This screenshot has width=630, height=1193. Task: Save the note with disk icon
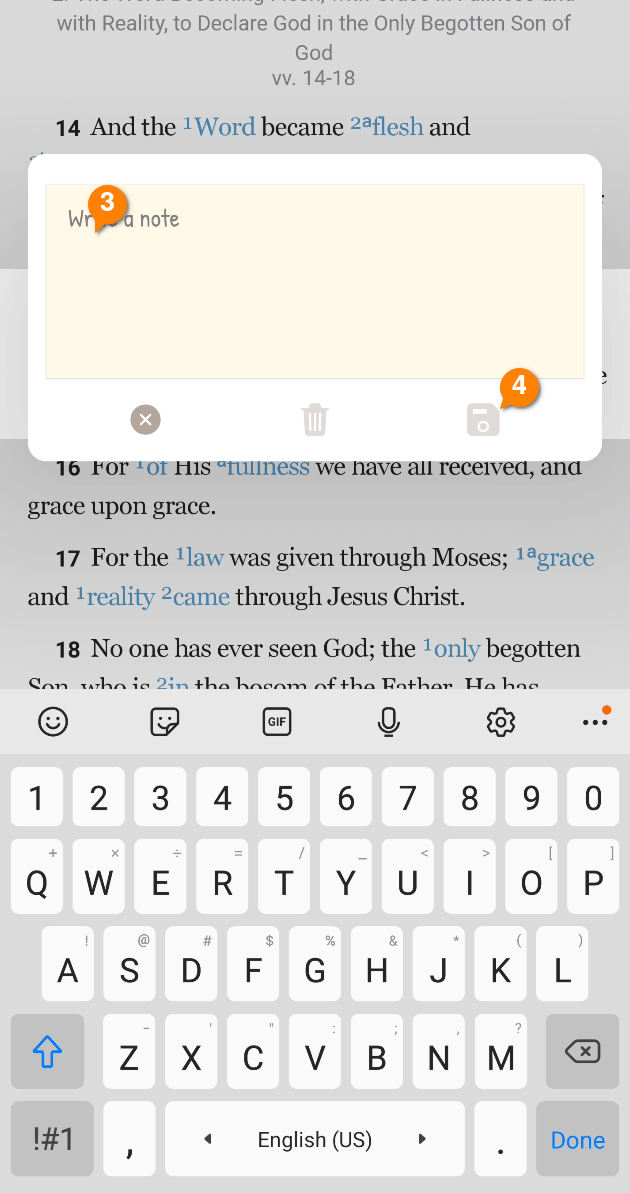(483, 419)
